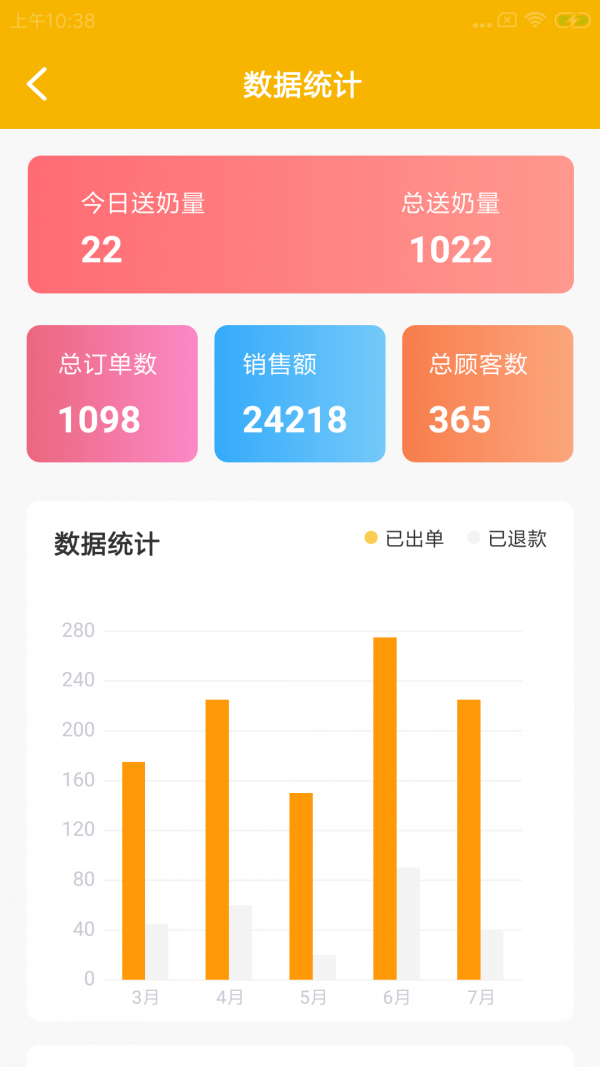This screenshot has width=600, height=1067.
Task: Toggle the 已出单 legend series
Action: [405, 539]
